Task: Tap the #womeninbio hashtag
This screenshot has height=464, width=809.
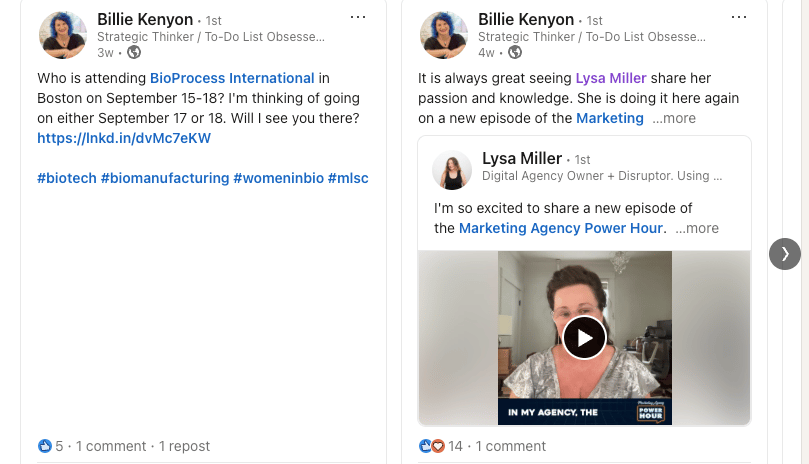Action: [x=278, y=178]
